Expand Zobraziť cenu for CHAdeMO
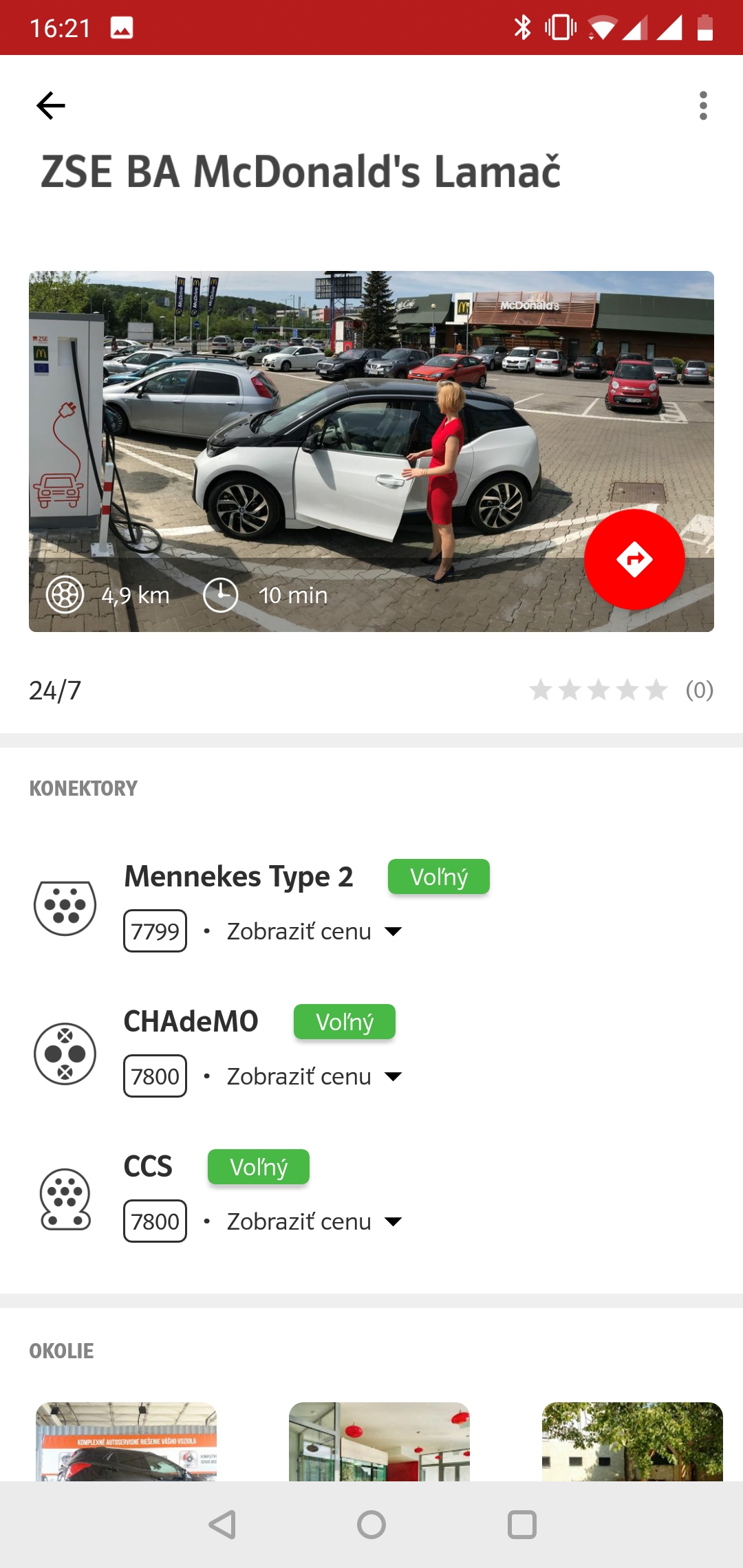This screenshot has height=1568, width=743. pos(314,1076)
